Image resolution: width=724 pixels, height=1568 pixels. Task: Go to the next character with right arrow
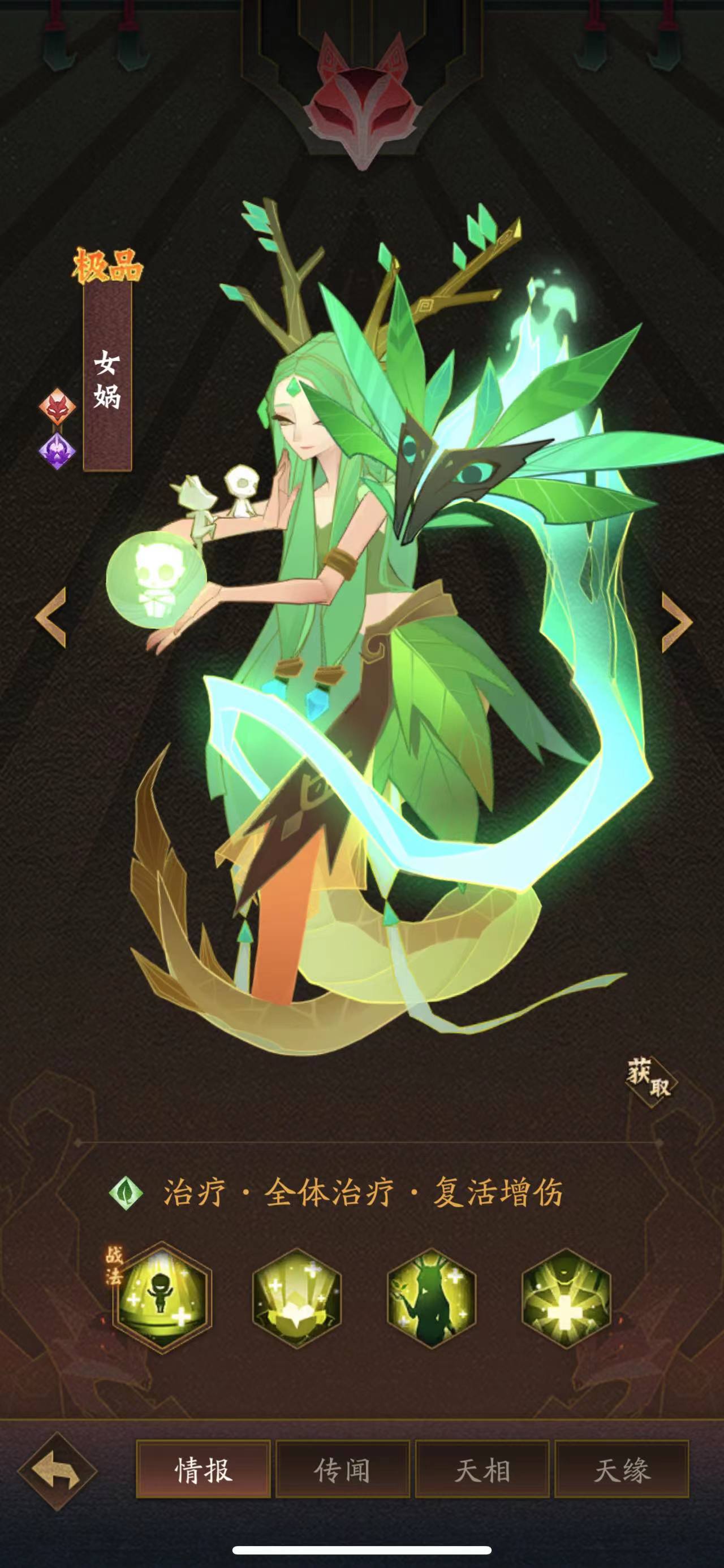coord(676,621)
